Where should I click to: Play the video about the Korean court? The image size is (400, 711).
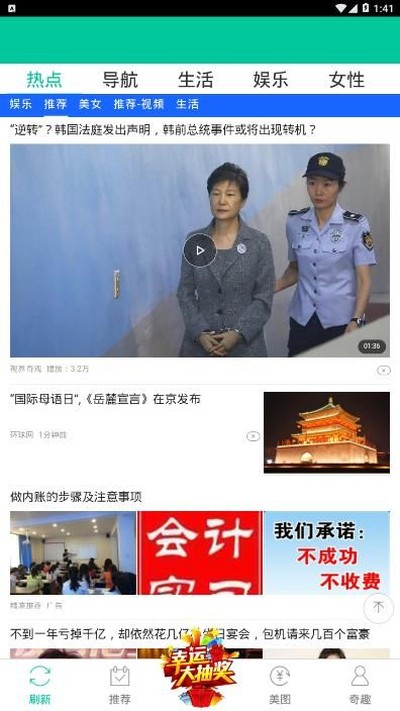(x=200, y=250)
